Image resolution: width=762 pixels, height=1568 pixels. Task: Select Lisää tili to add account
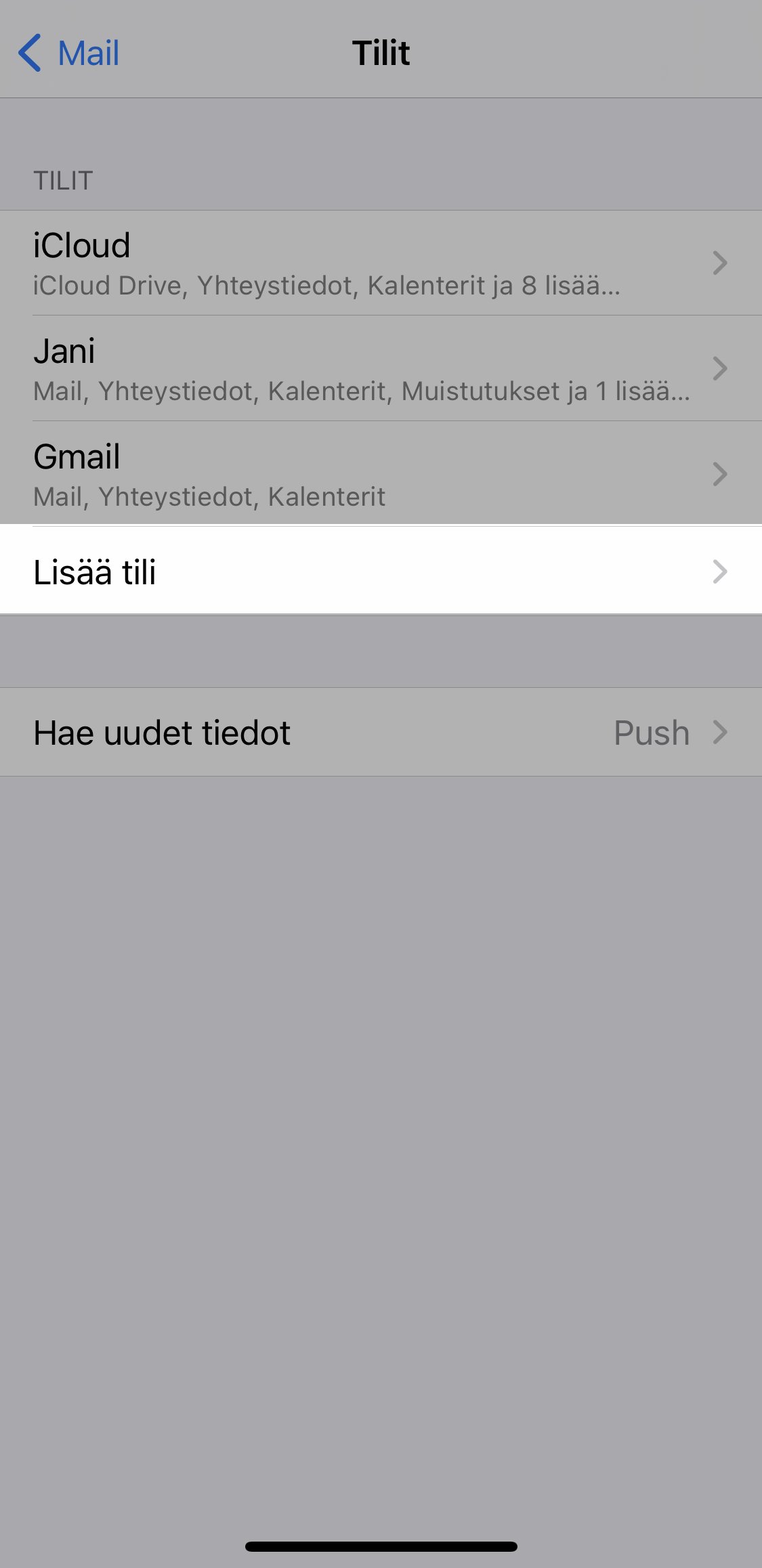click(381, 571)
